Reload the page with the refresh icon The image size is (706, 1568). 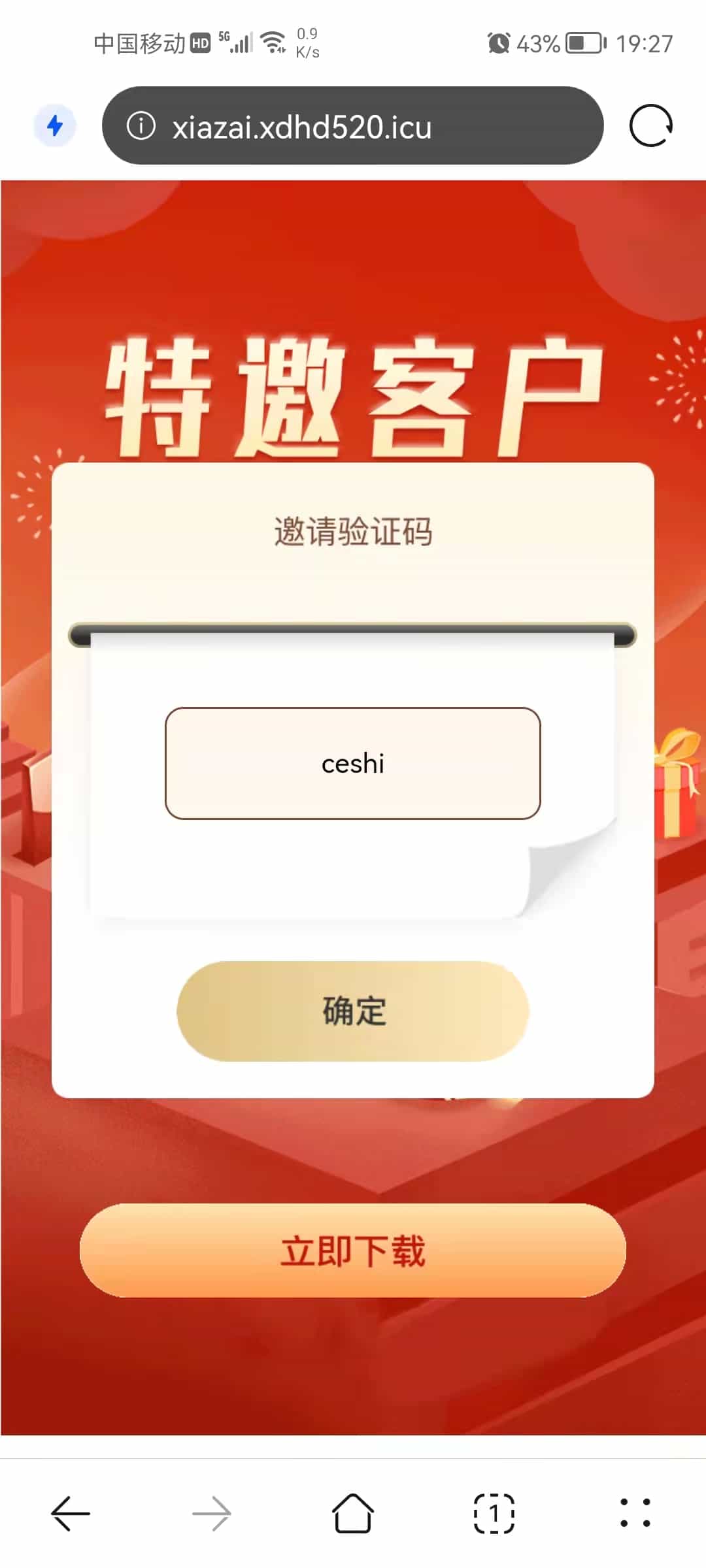click(x=650, y=125)
